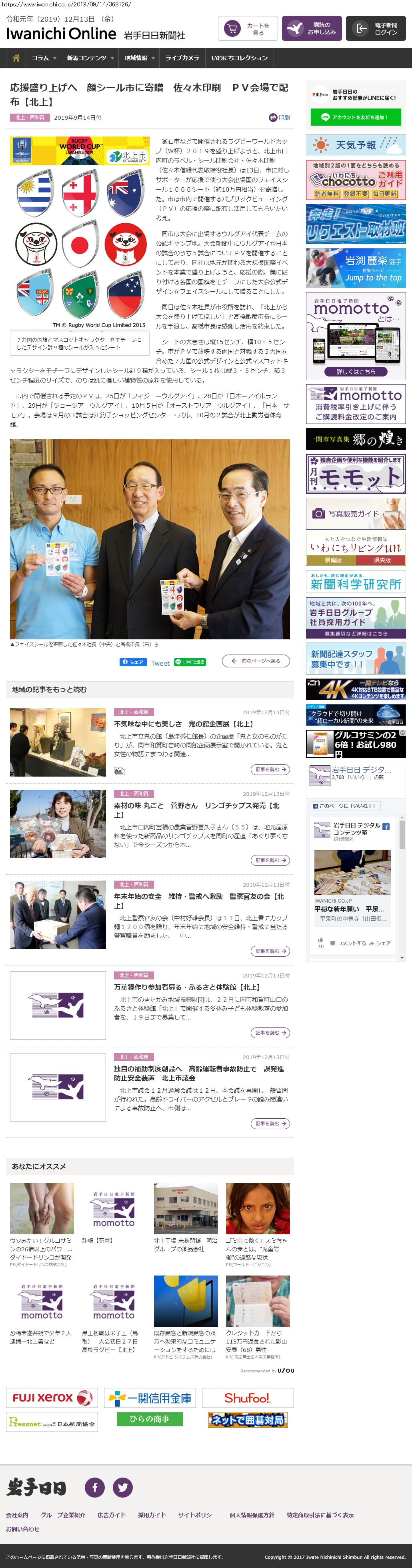Screen dimensions: 412x1568
Task: Open the ライブカメラ page
Action: 182,58
